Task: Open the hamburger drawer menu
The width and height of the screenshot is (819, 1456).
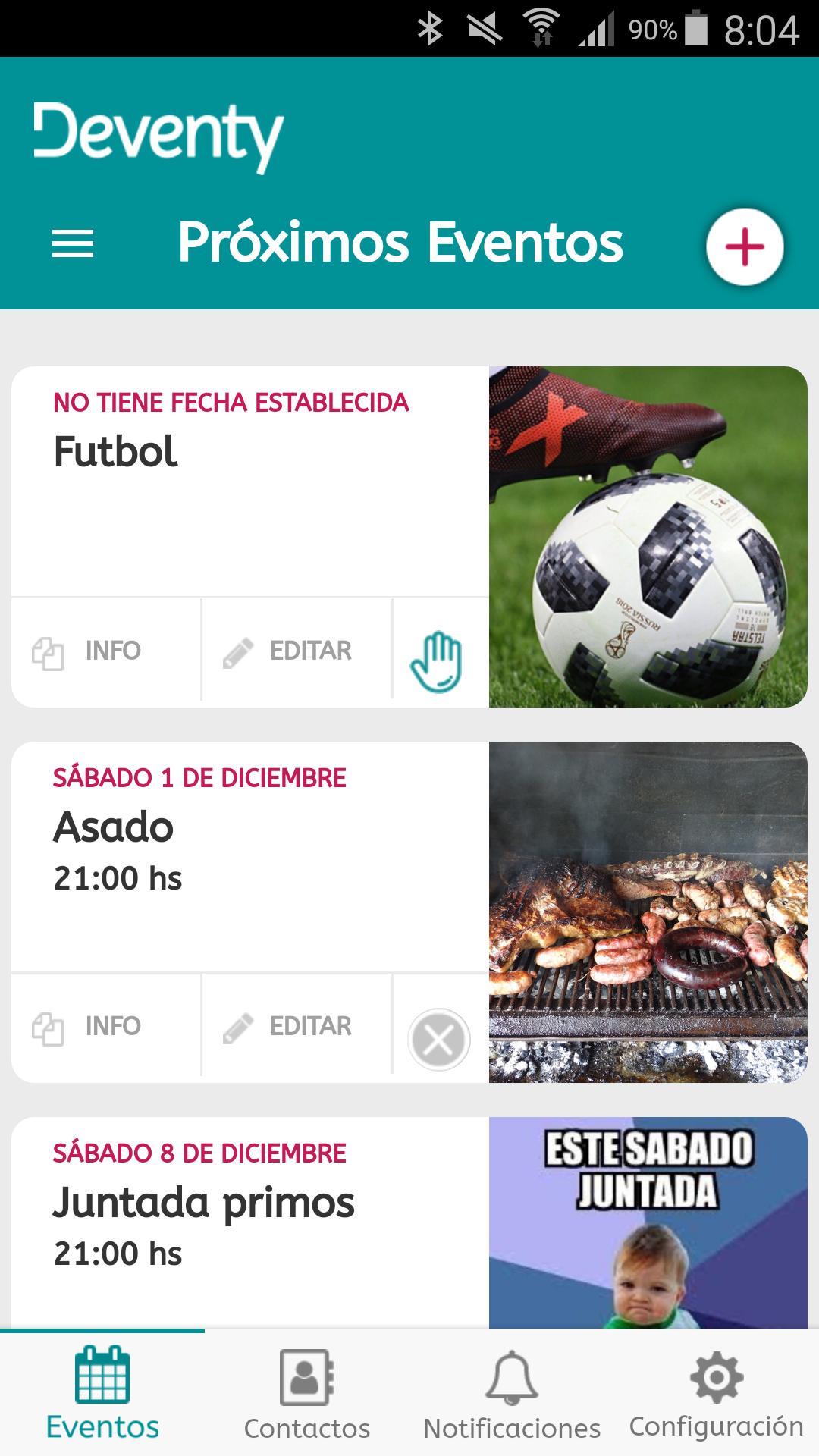Action: 73,244
